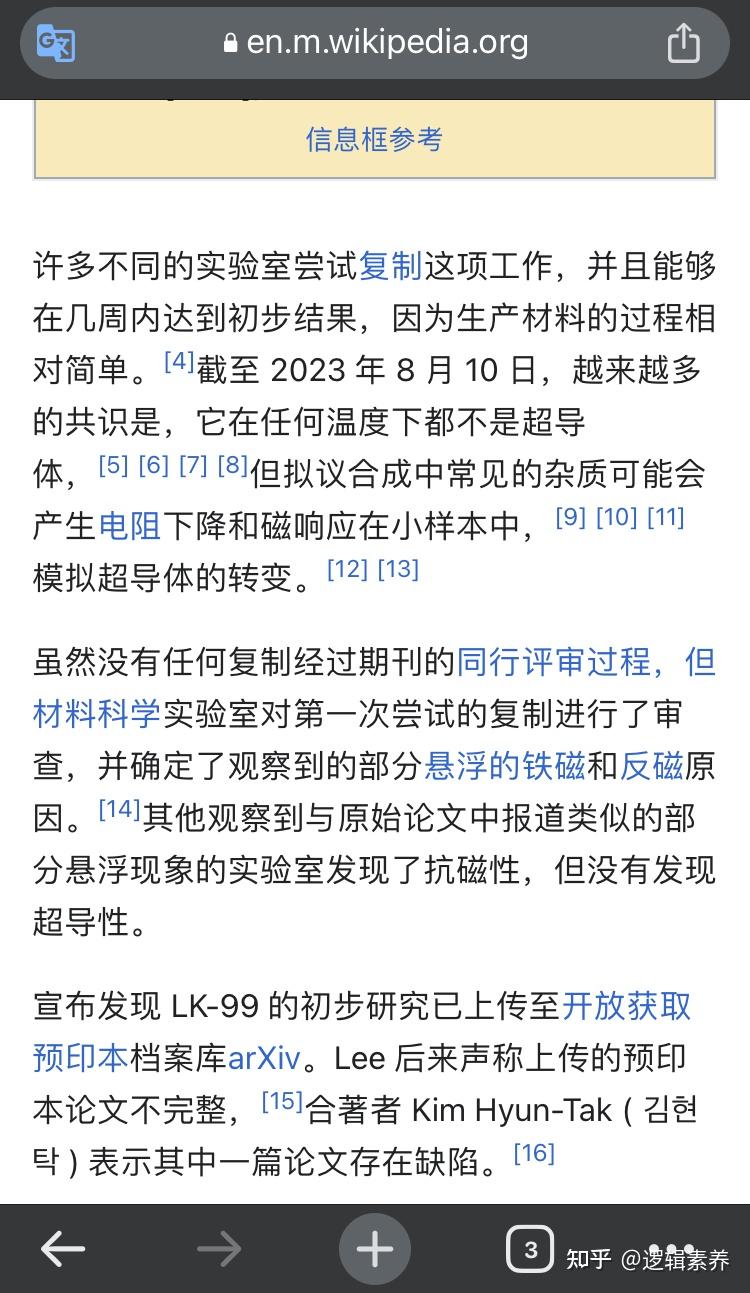Viewport: 750px width, 1293px height.
Task: Open citation [15]
Action: pos(282,1100)
